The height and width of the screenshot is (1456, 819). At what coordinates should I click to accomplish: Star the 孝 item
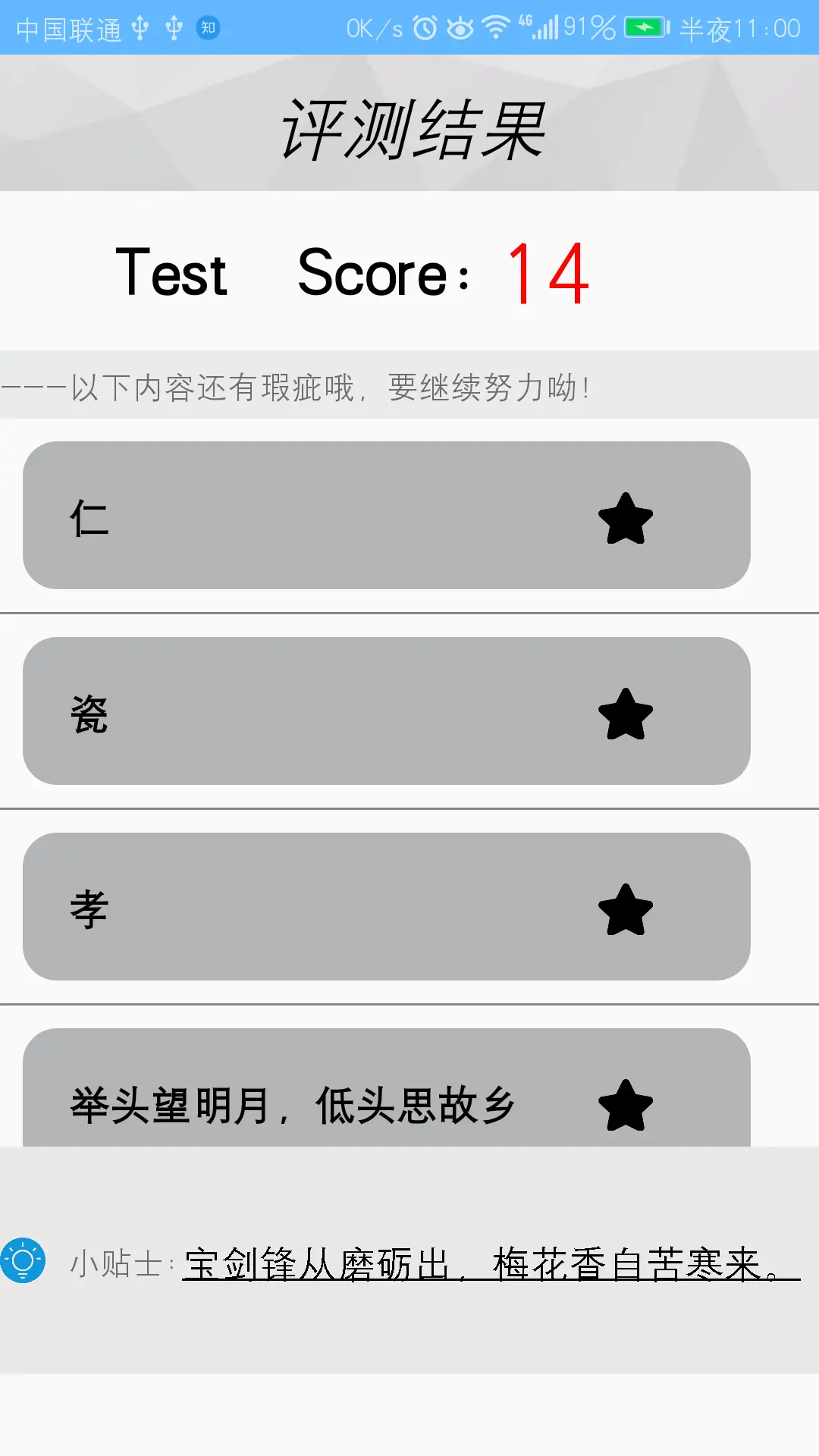[x=626, y=910]
